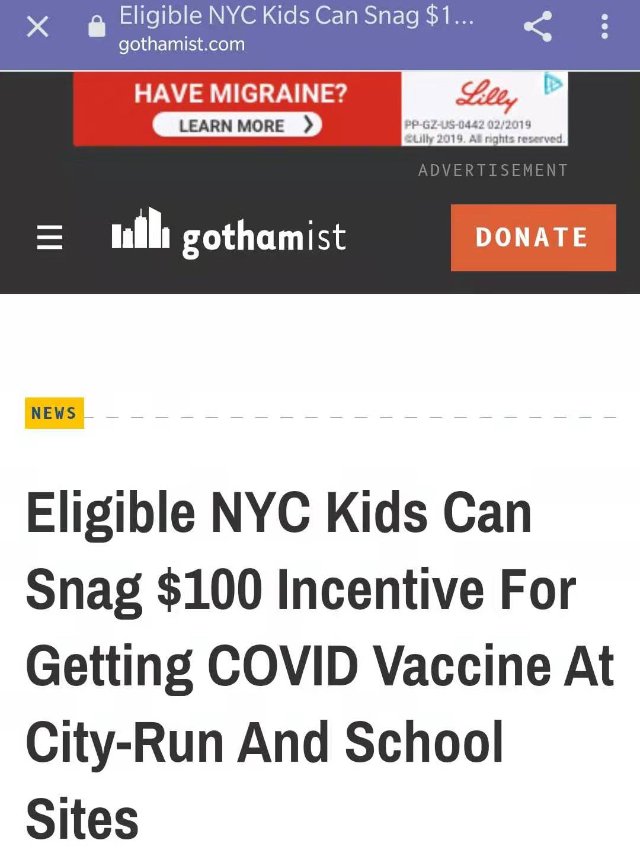Tap Learn More on migraine ad
This screenshot has width=640, height=853.
point(238,126)
